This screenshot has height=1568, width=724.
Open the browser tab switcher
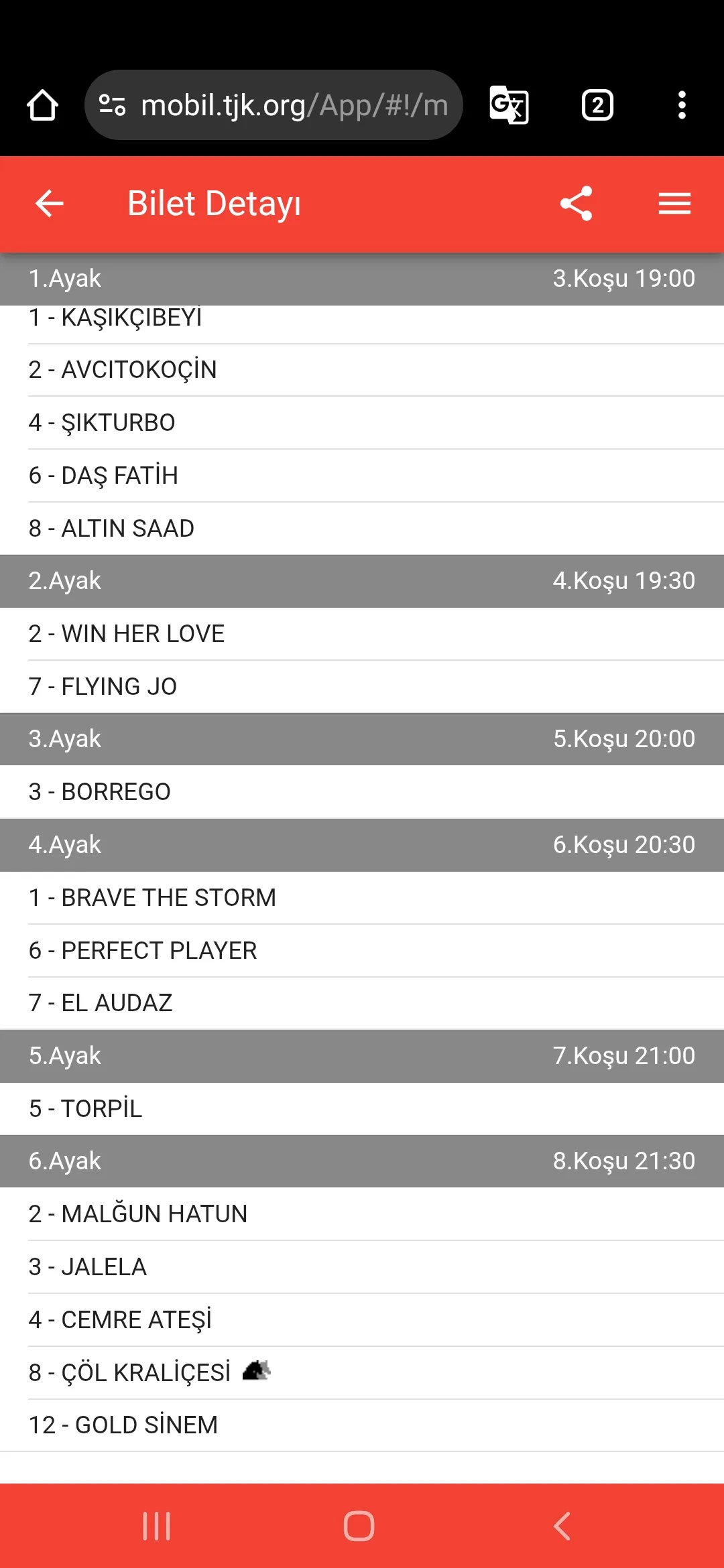pos(597,105)
